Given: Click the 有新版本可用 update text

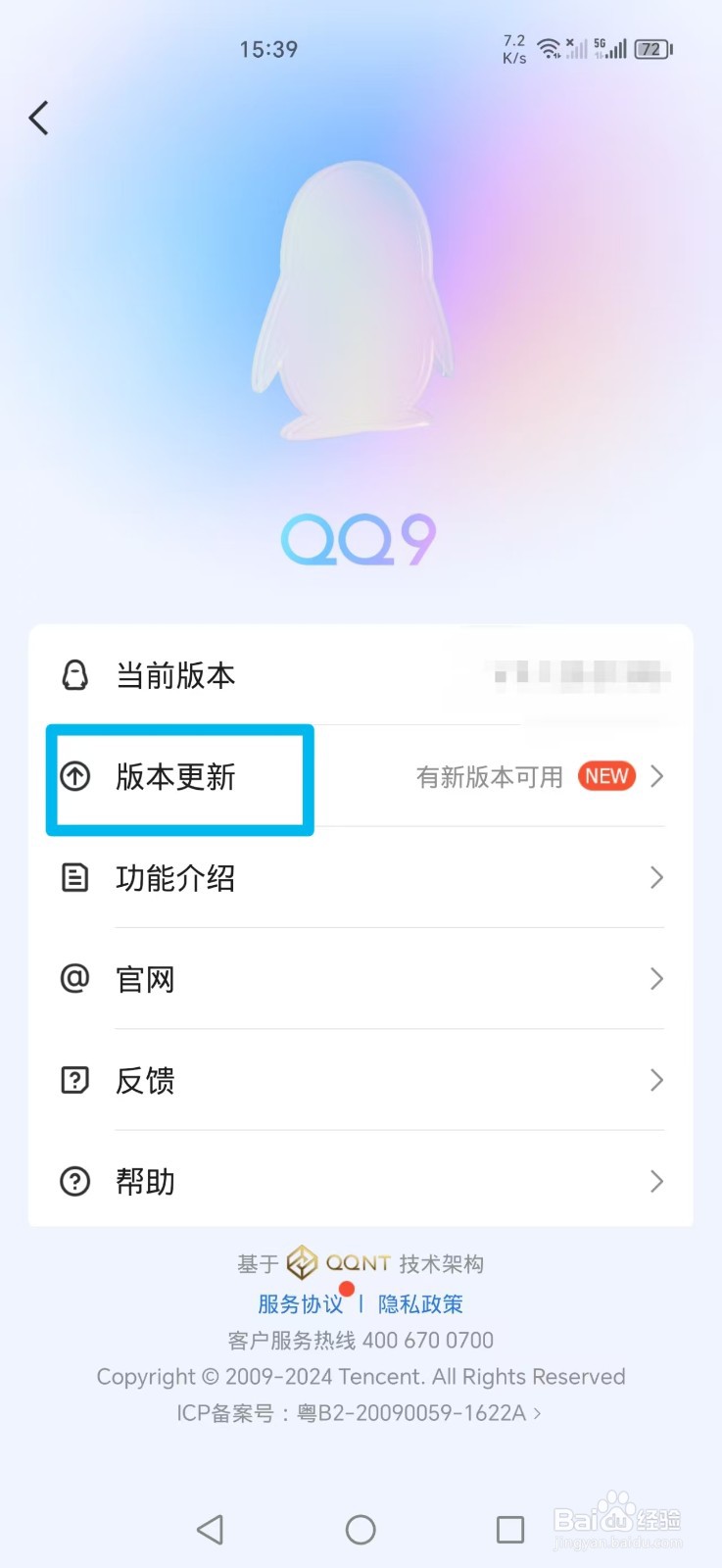Looking at the screenshot, I should [x=487, y=777].
